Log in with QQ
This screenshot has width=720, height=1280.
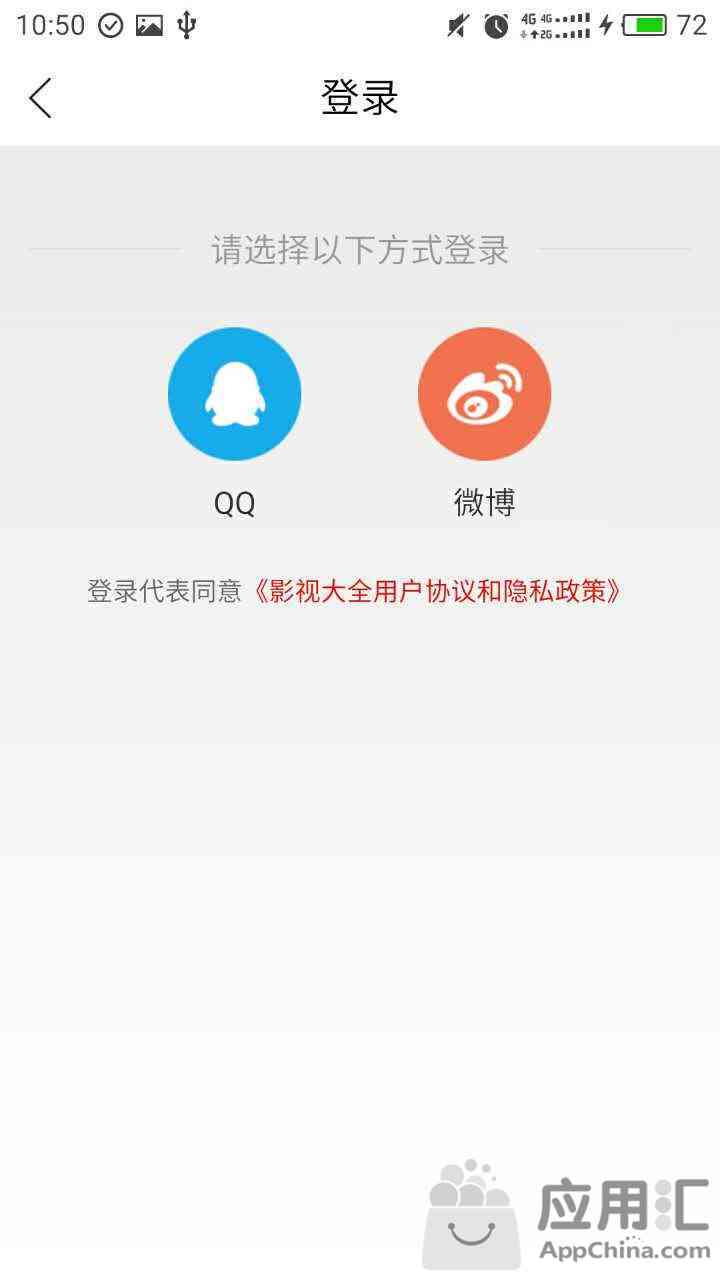pyautogui.click(x=234, y=394)
